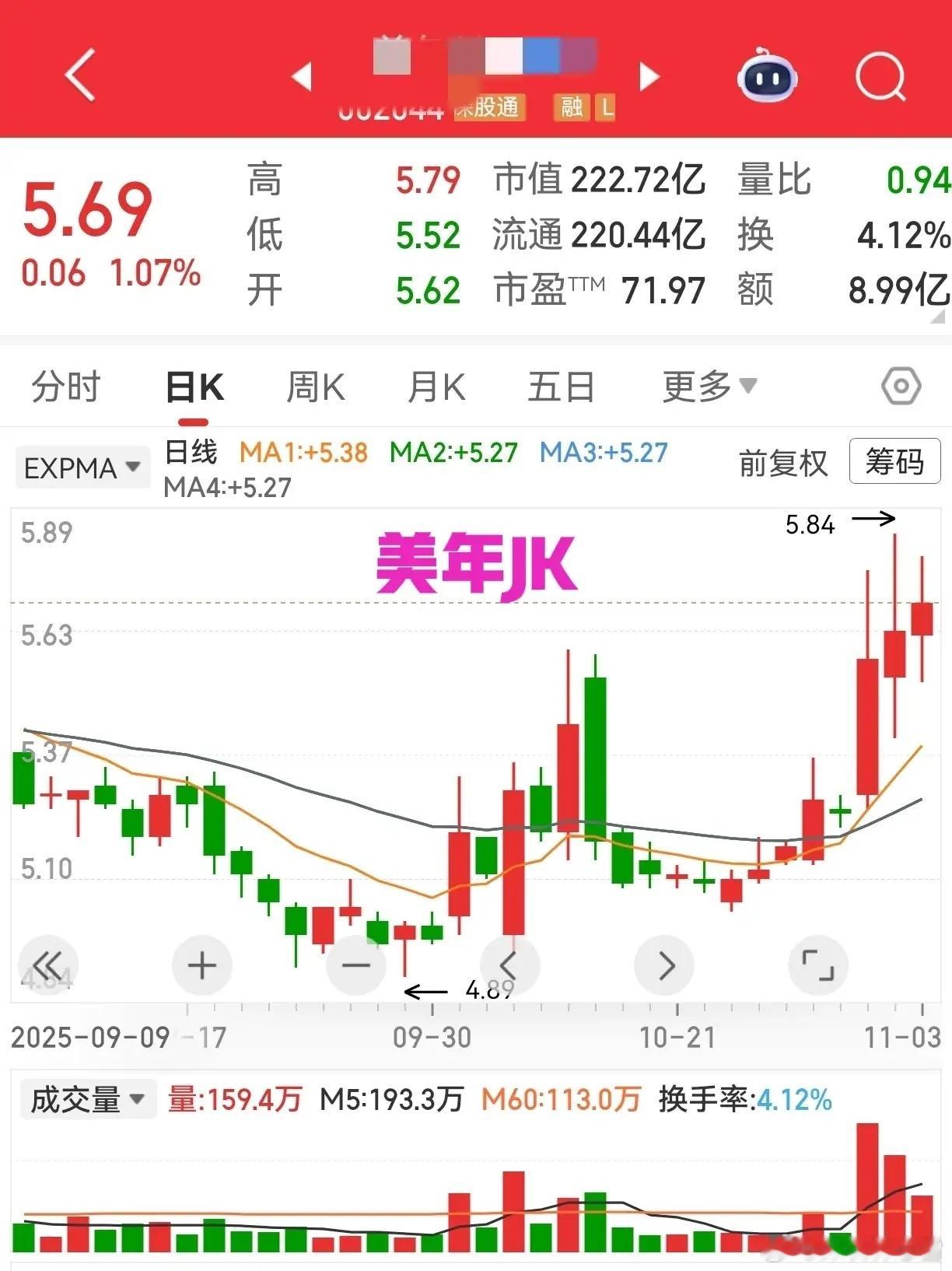
Task: Open the 月K monthly chart view
Action: click(x=436, y=385)
